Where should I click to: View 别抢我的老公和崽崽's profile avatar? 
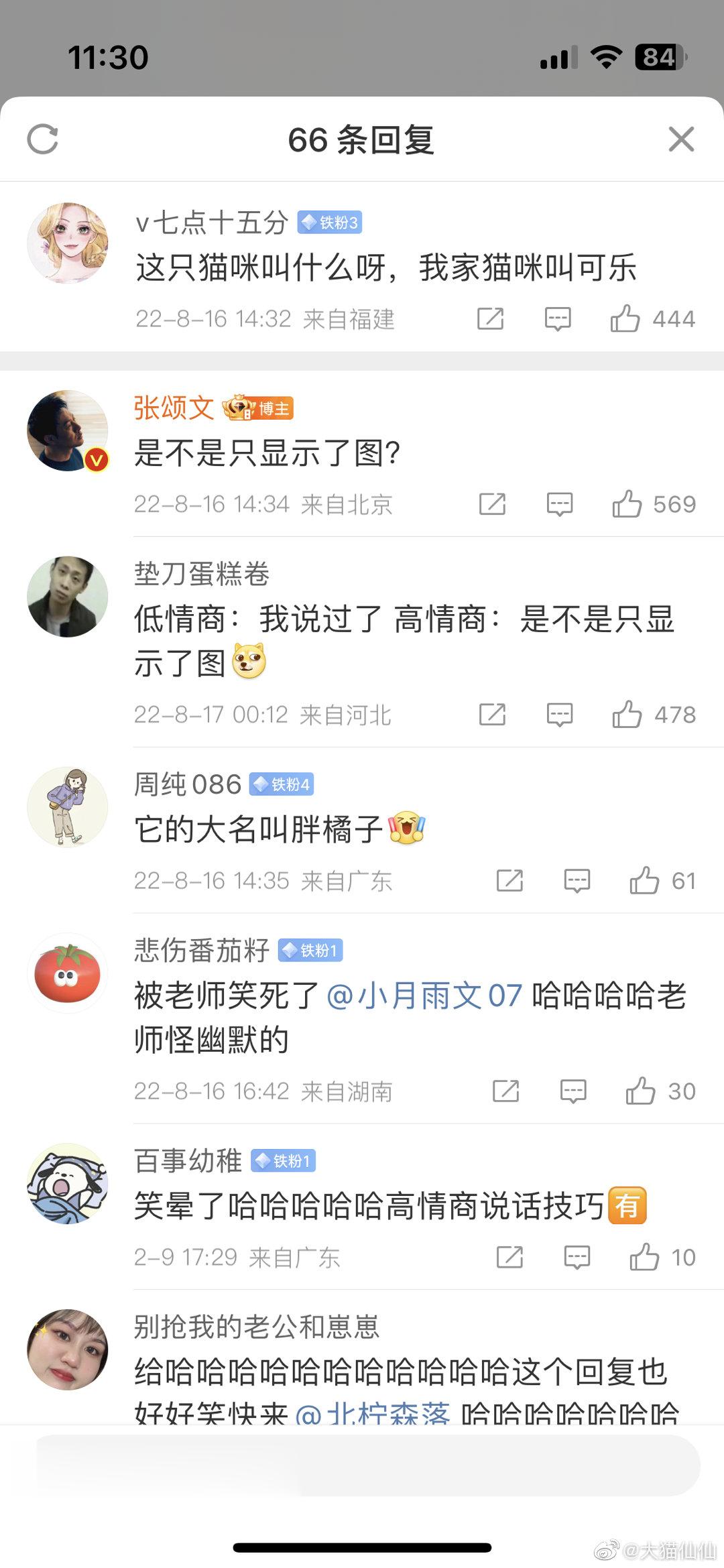point(68,1349)
